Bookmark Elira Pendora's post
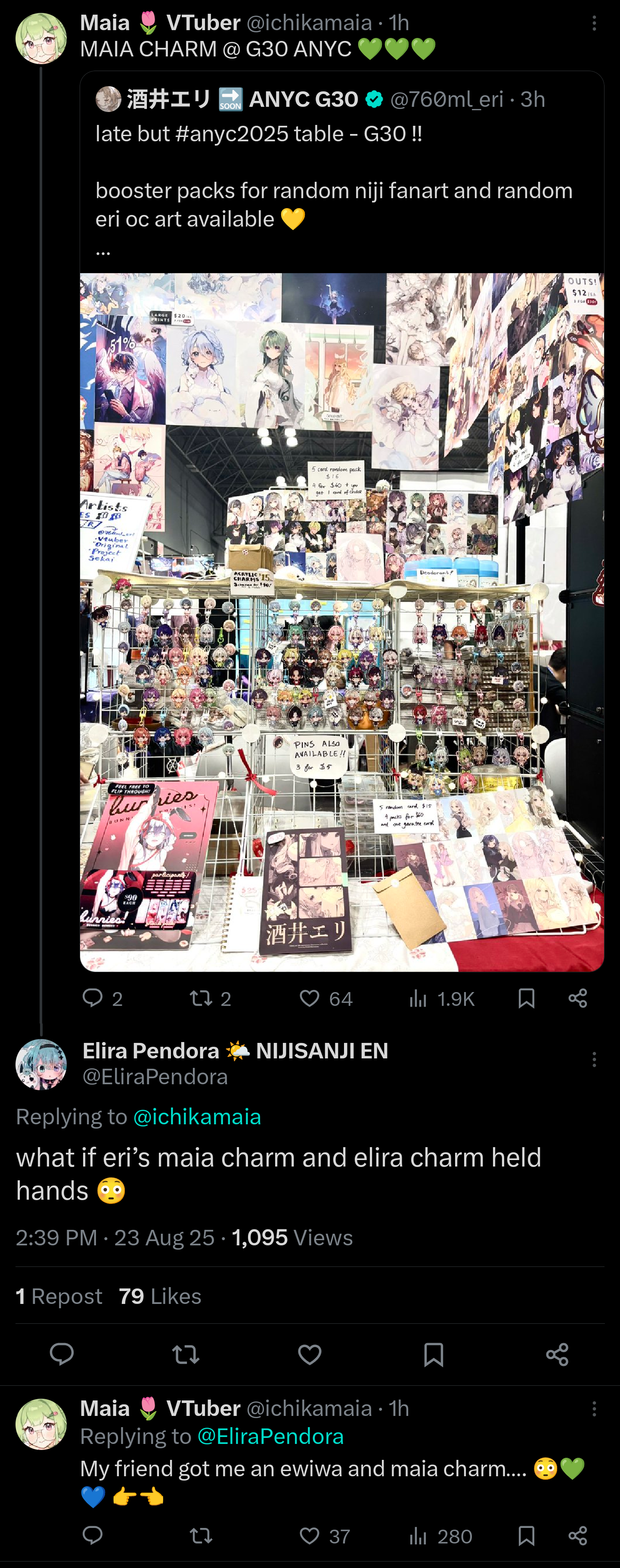 (433, 1354)
